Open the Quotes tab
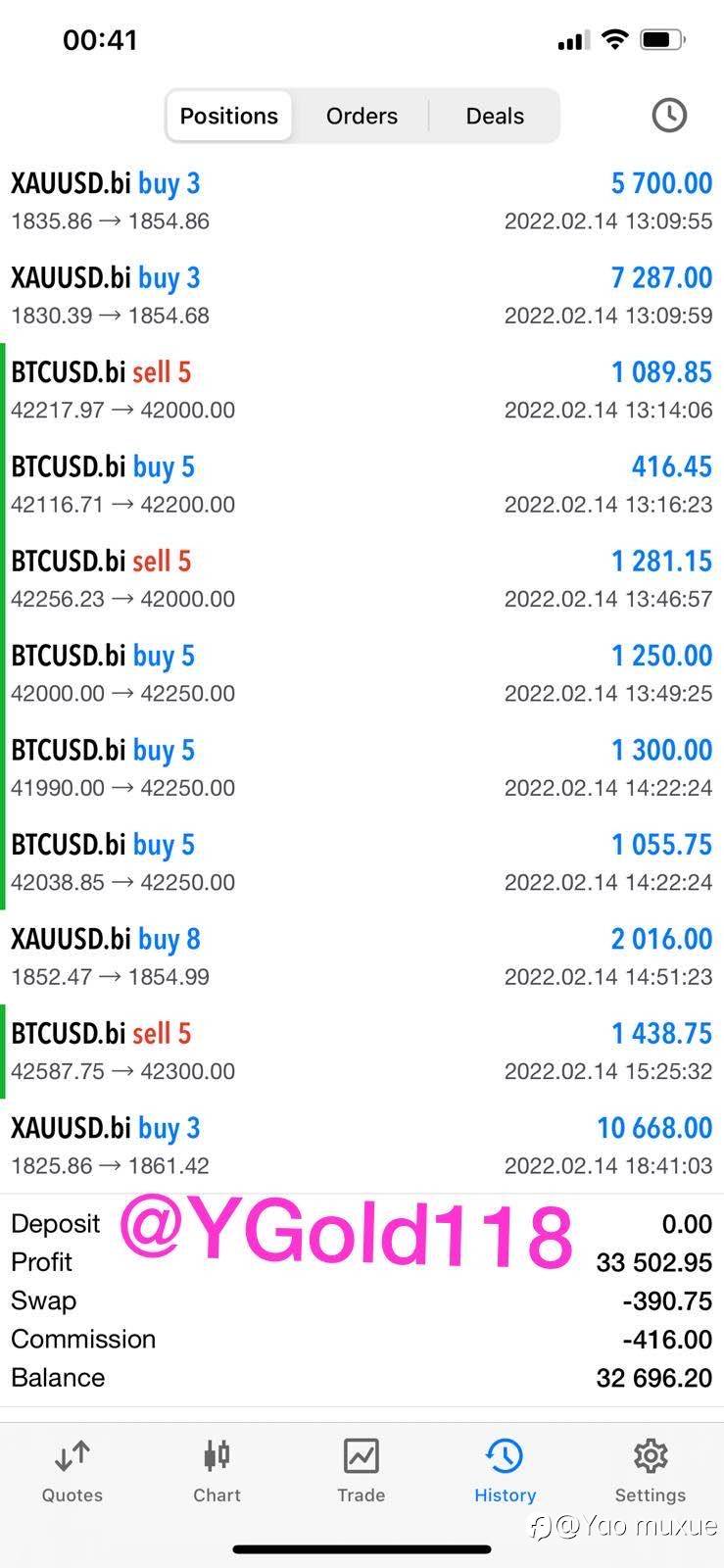Screen dimensions: 724x1568 [72, 1471]
